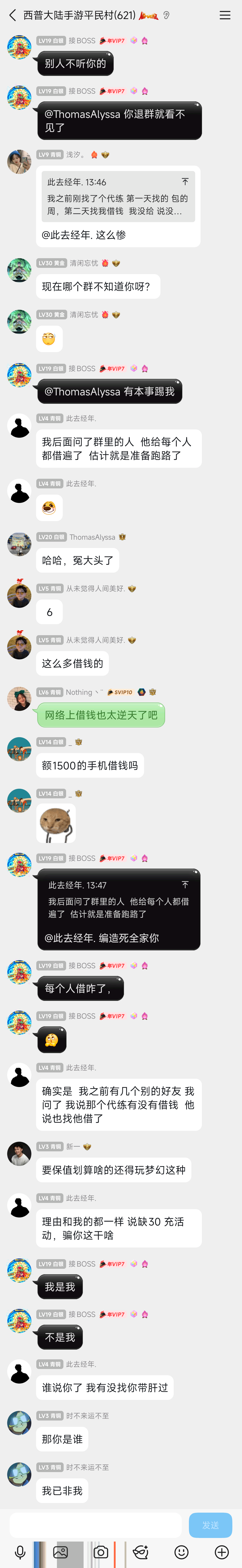Open more options with the plus icon
Image resolution: width=242 pixels, height=1568 pixels.
point(222,1552)
